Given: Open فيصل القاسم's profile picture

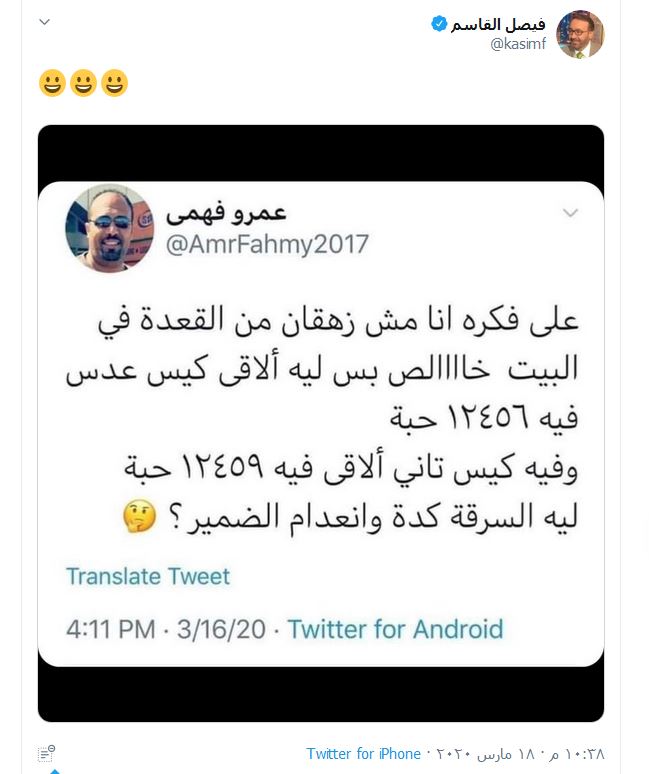Looking at the screenshot, I should [580, 34].
